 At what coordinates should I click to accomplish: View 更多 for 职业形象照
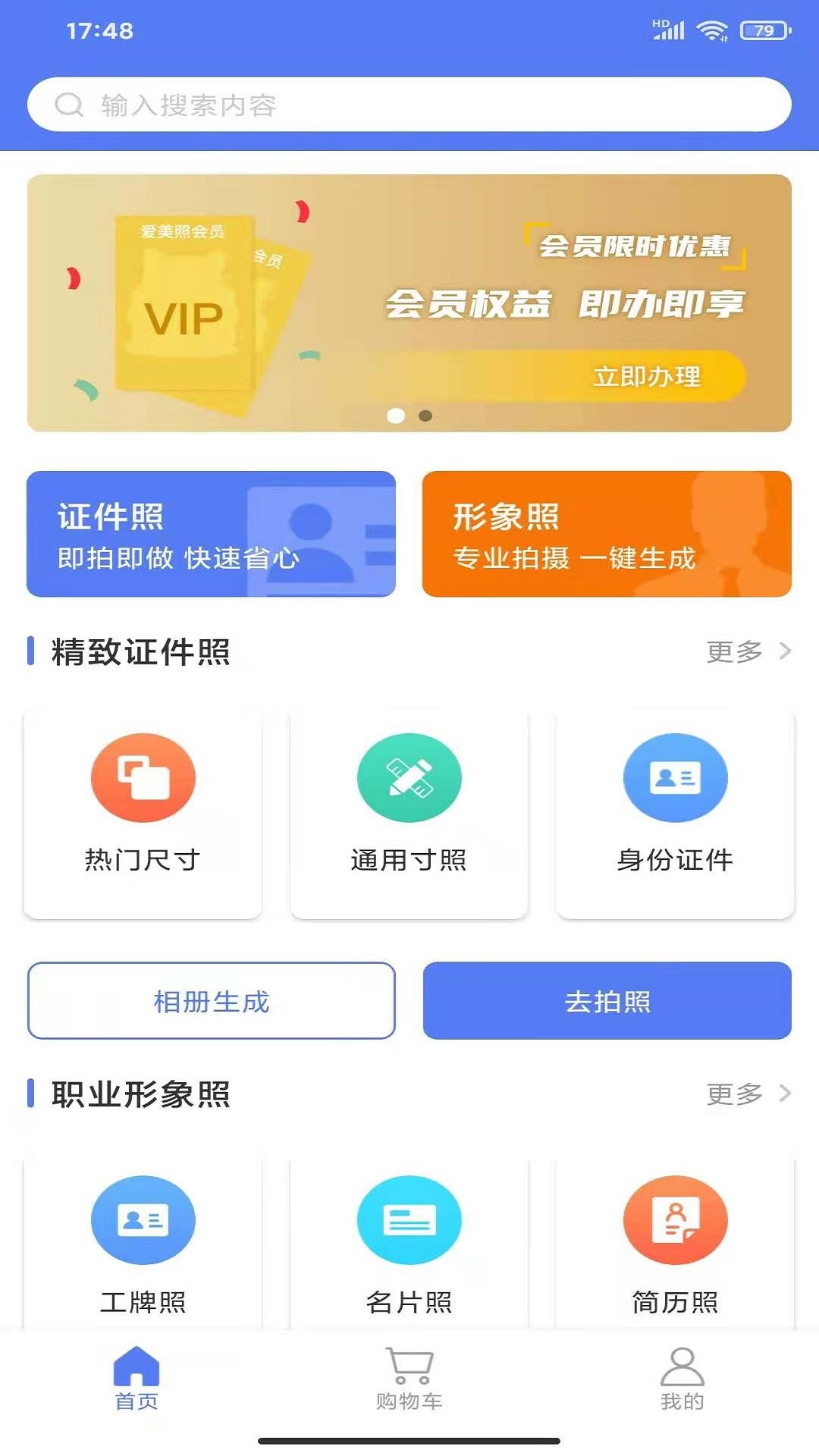coord(748,1094)
